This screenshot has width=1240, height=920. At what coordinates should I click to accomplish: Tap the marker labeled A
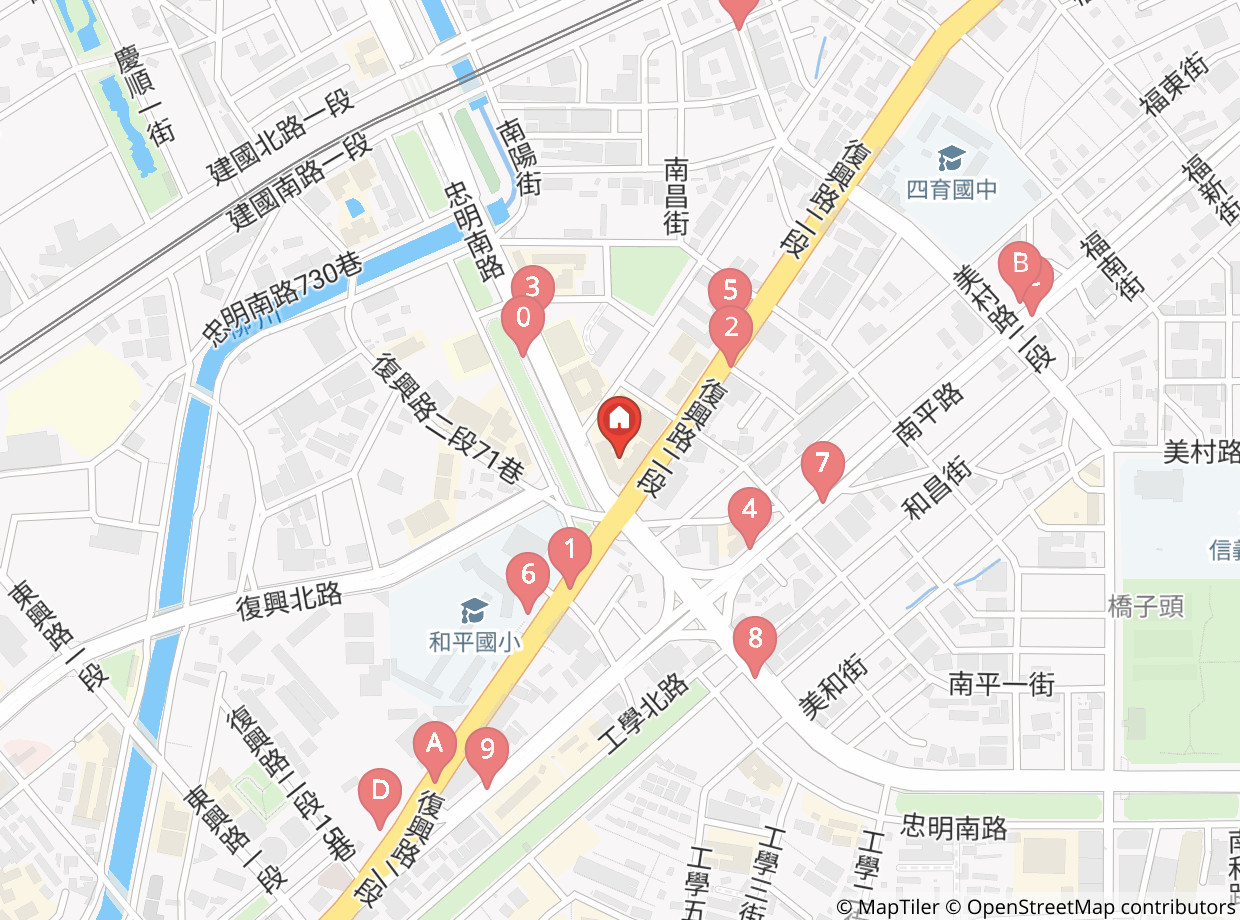[x=434, y=744]
